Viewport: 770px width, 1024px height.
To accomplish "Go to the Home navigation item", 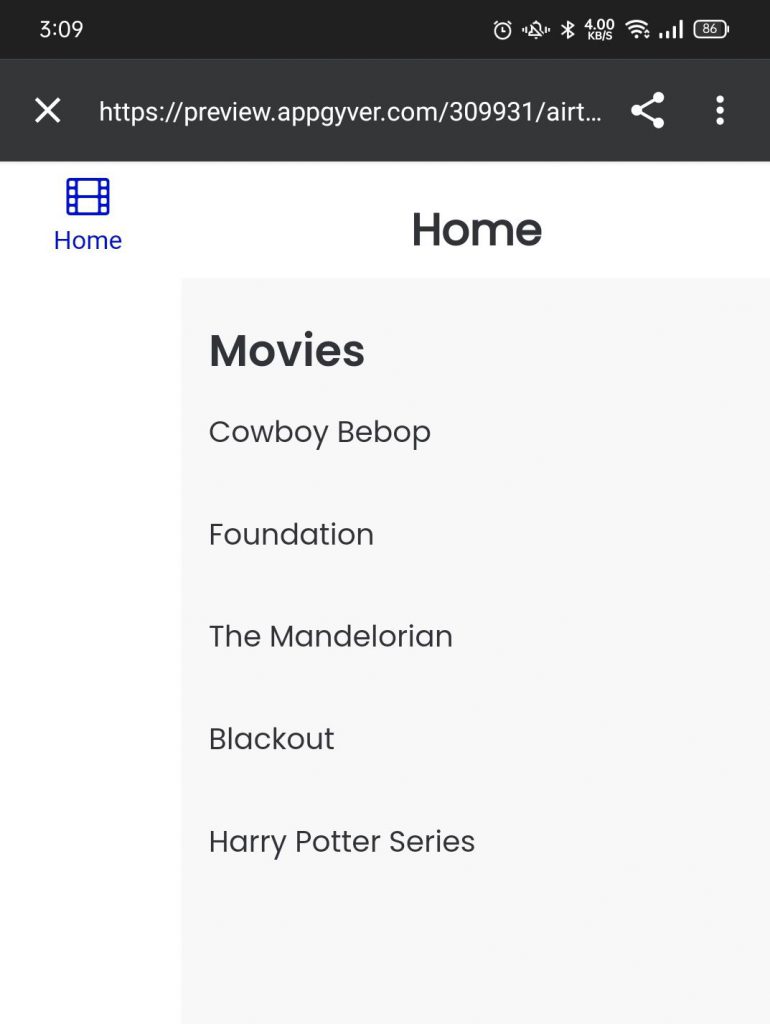I will tap(88, 214).
